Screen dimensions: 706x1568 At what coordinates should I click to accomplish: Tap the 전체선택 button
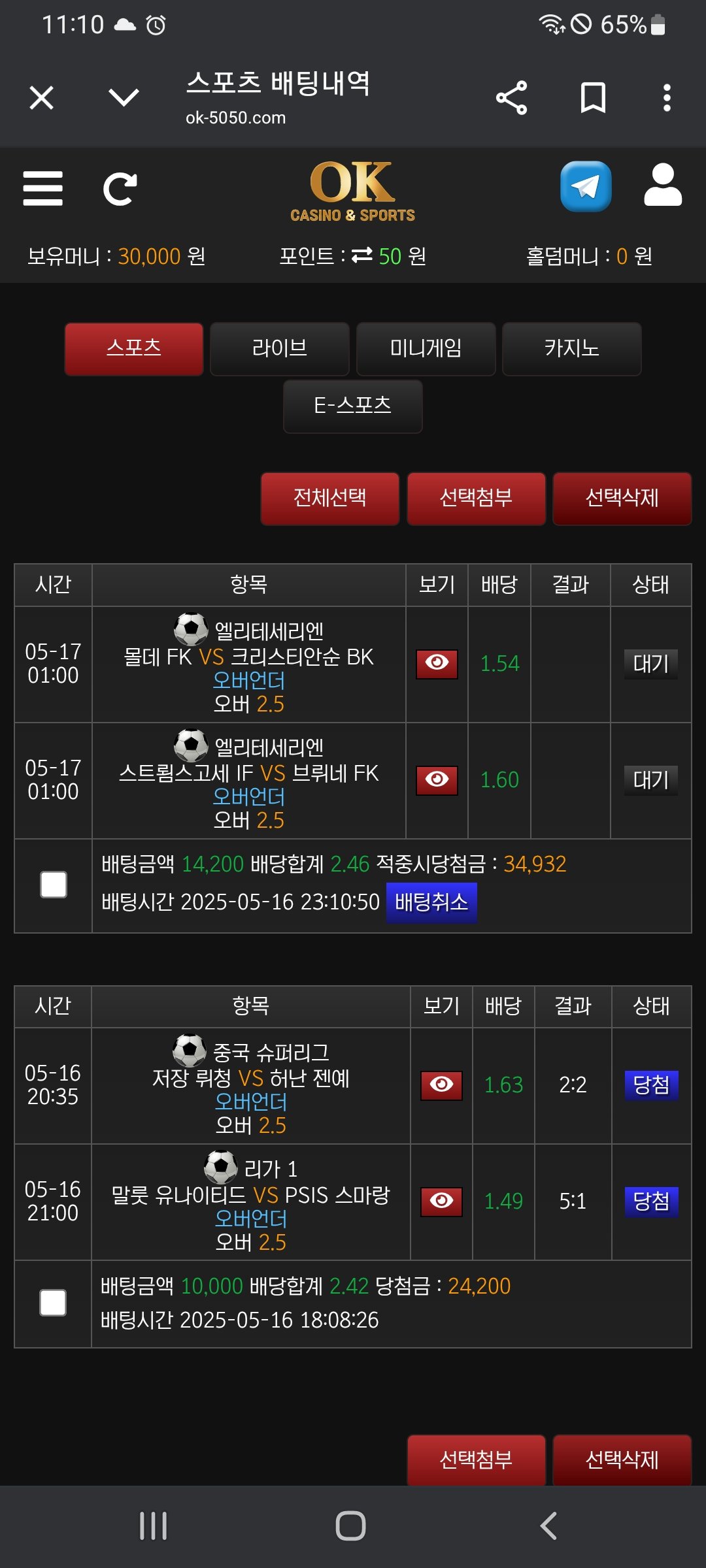329,498
